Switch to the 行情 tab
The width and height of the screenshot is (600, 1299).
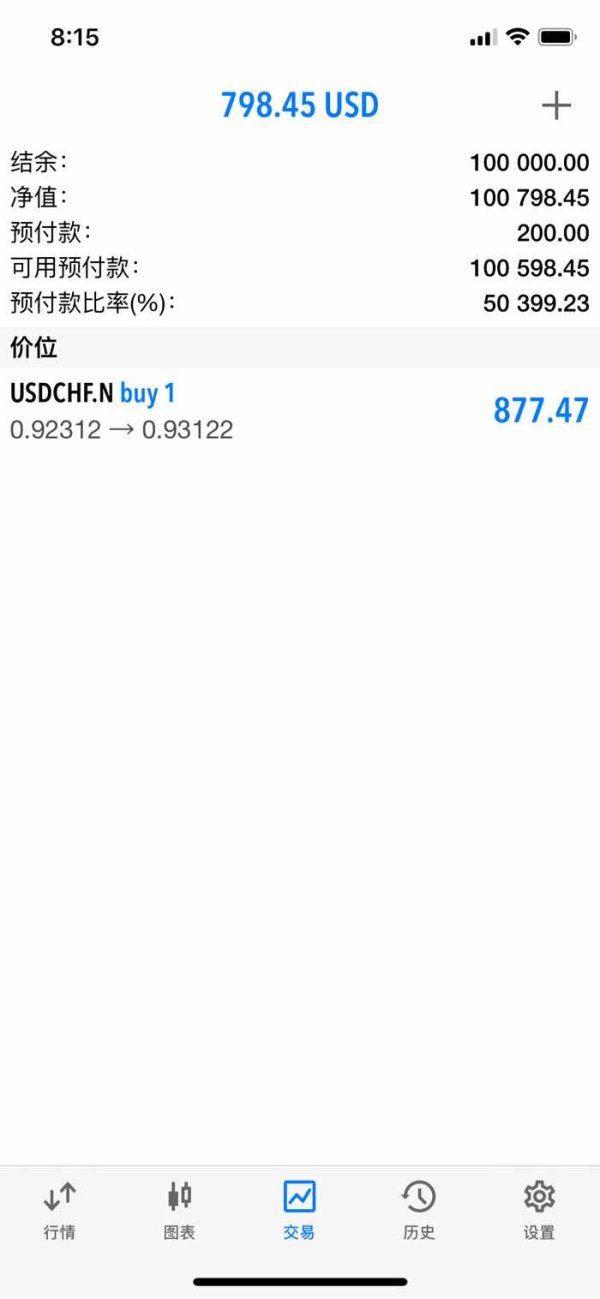tap(60, 1209)
